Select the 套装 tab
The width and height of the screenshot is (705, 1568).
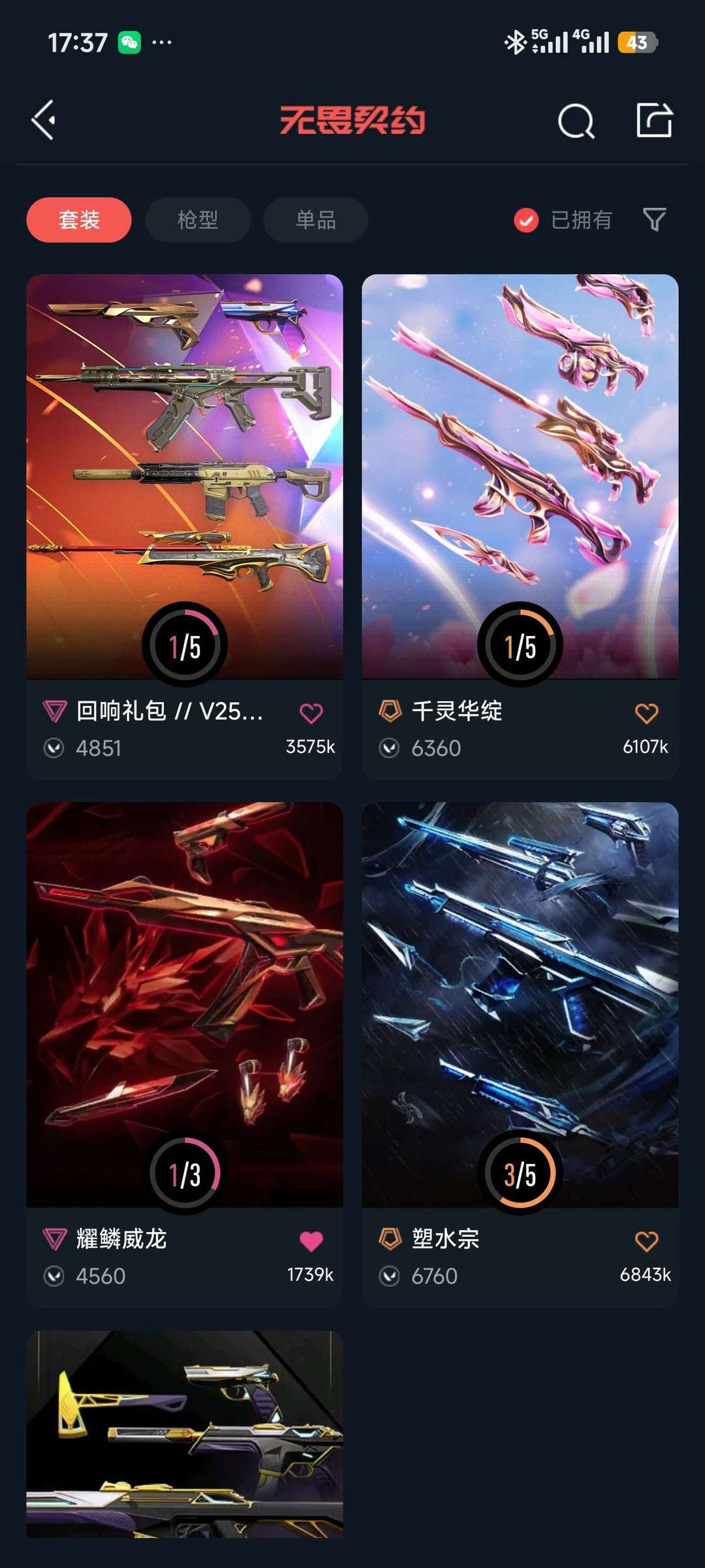coord(79,220)
